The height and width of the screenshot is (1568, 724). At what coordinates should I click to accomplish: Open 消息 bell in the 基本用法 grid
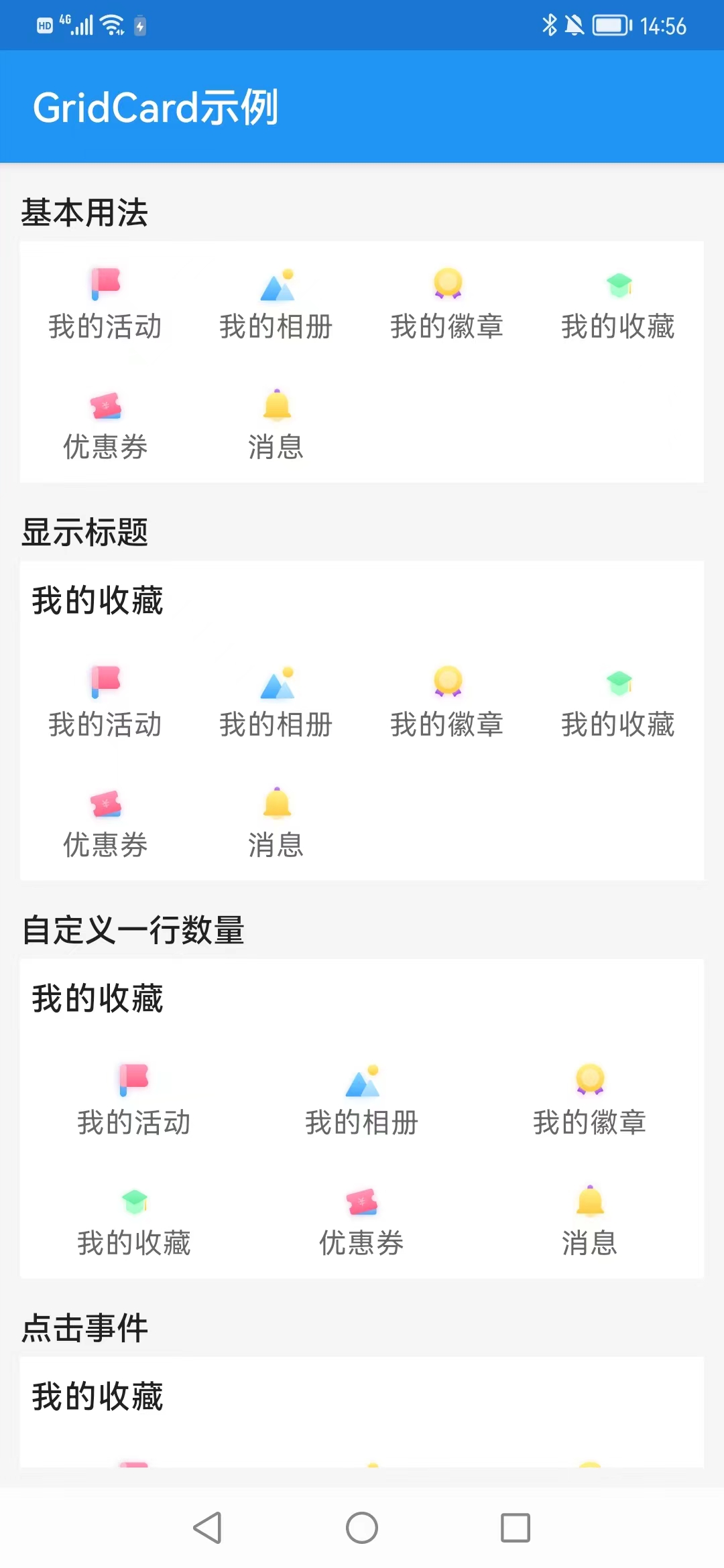coord(276,426)
